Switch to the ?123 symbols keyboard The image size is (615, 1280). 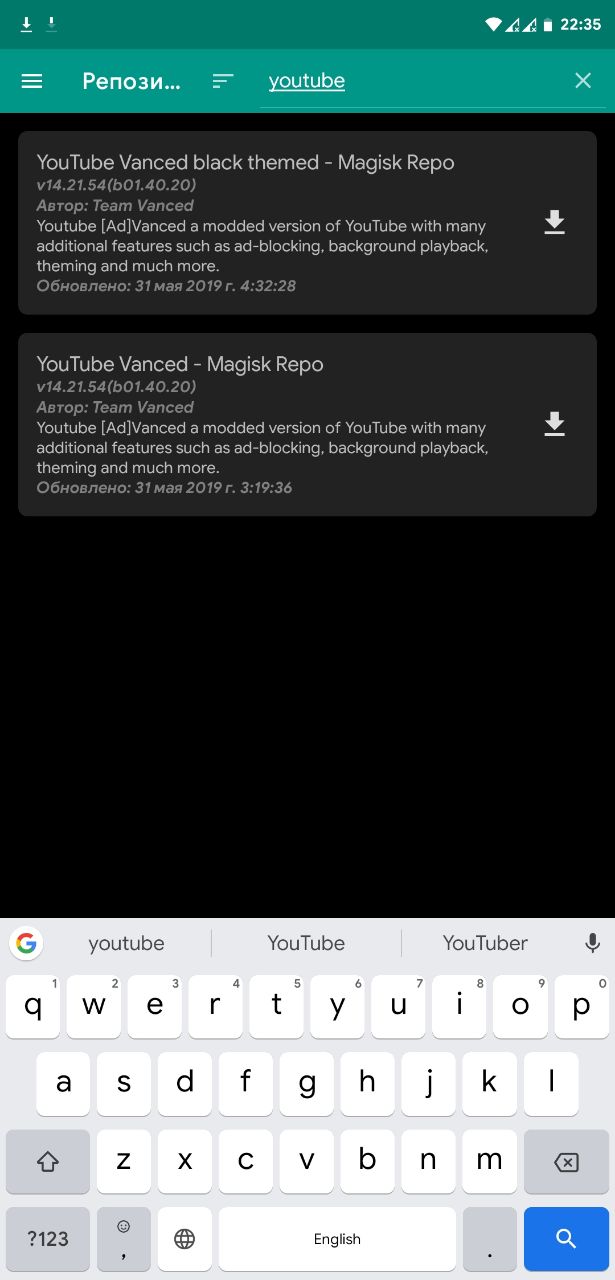48,1239
